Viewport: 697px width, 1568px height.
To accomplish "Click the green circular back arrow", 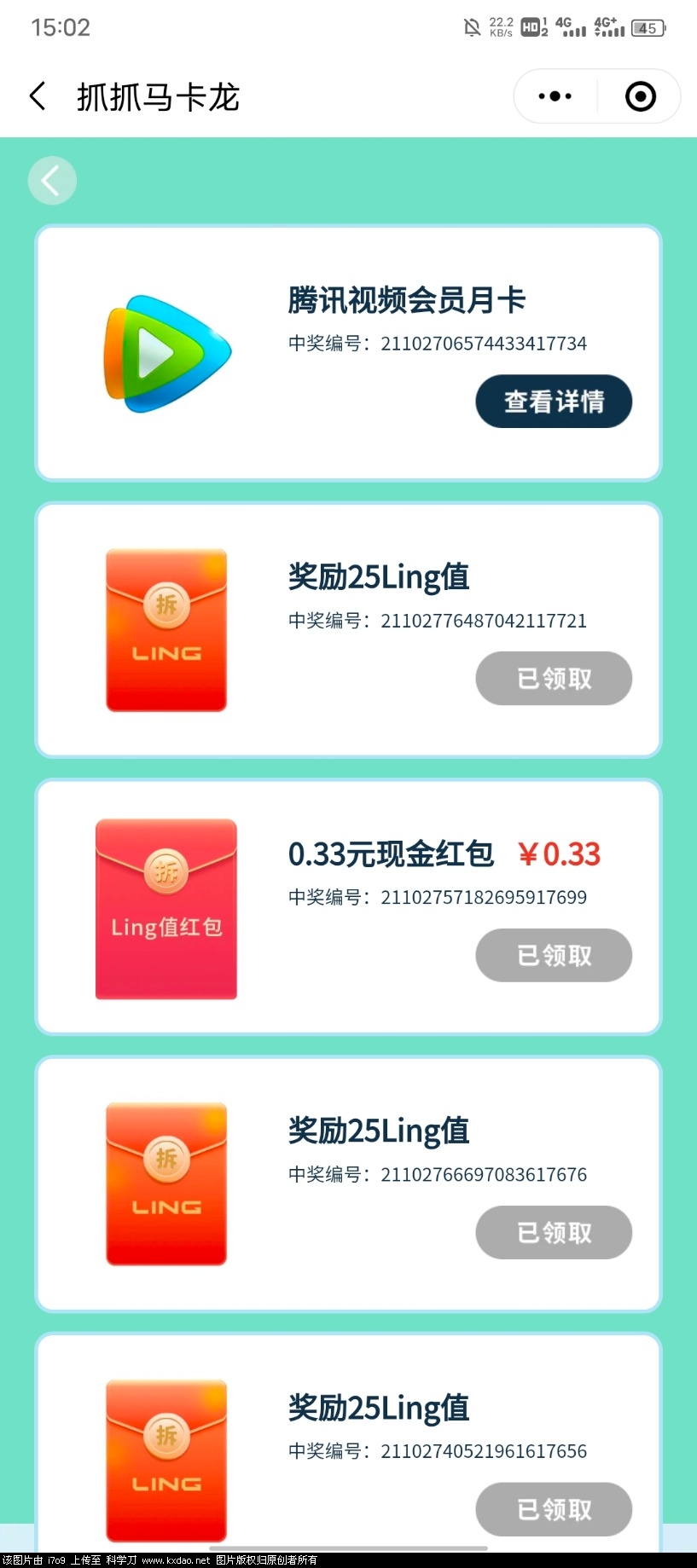I will pos(51,180).
